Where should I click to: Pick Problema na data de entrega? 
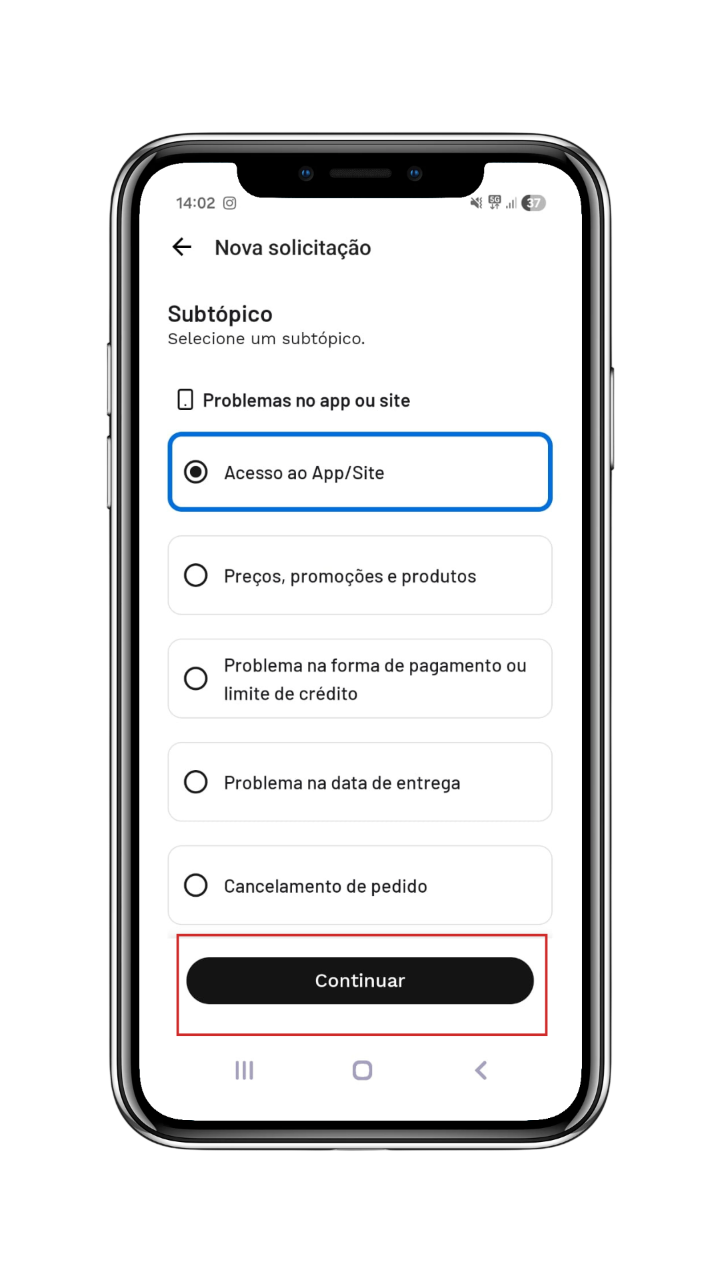360,782
